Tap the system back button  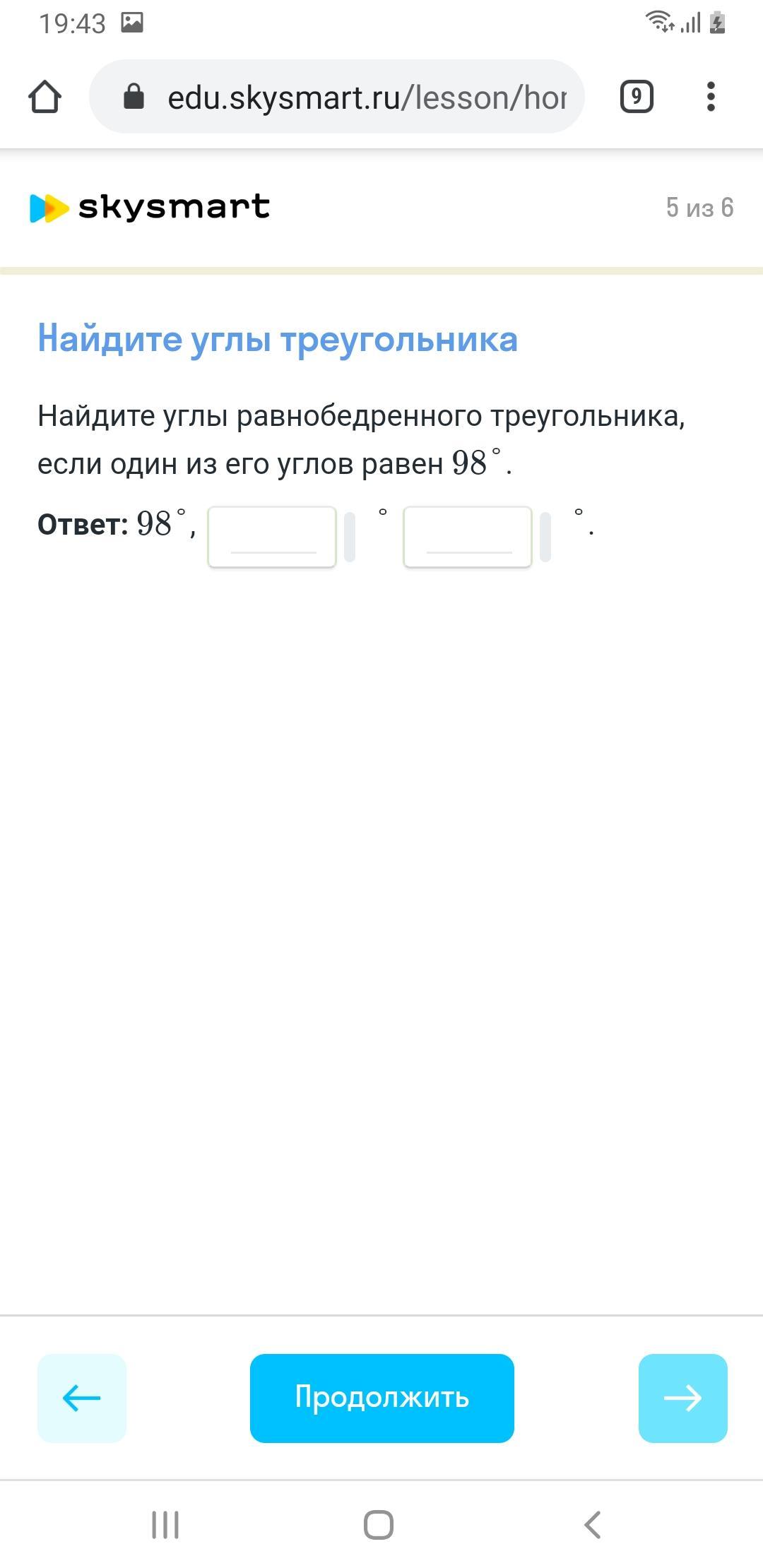pyautogui.click(x=593, y=1525)
